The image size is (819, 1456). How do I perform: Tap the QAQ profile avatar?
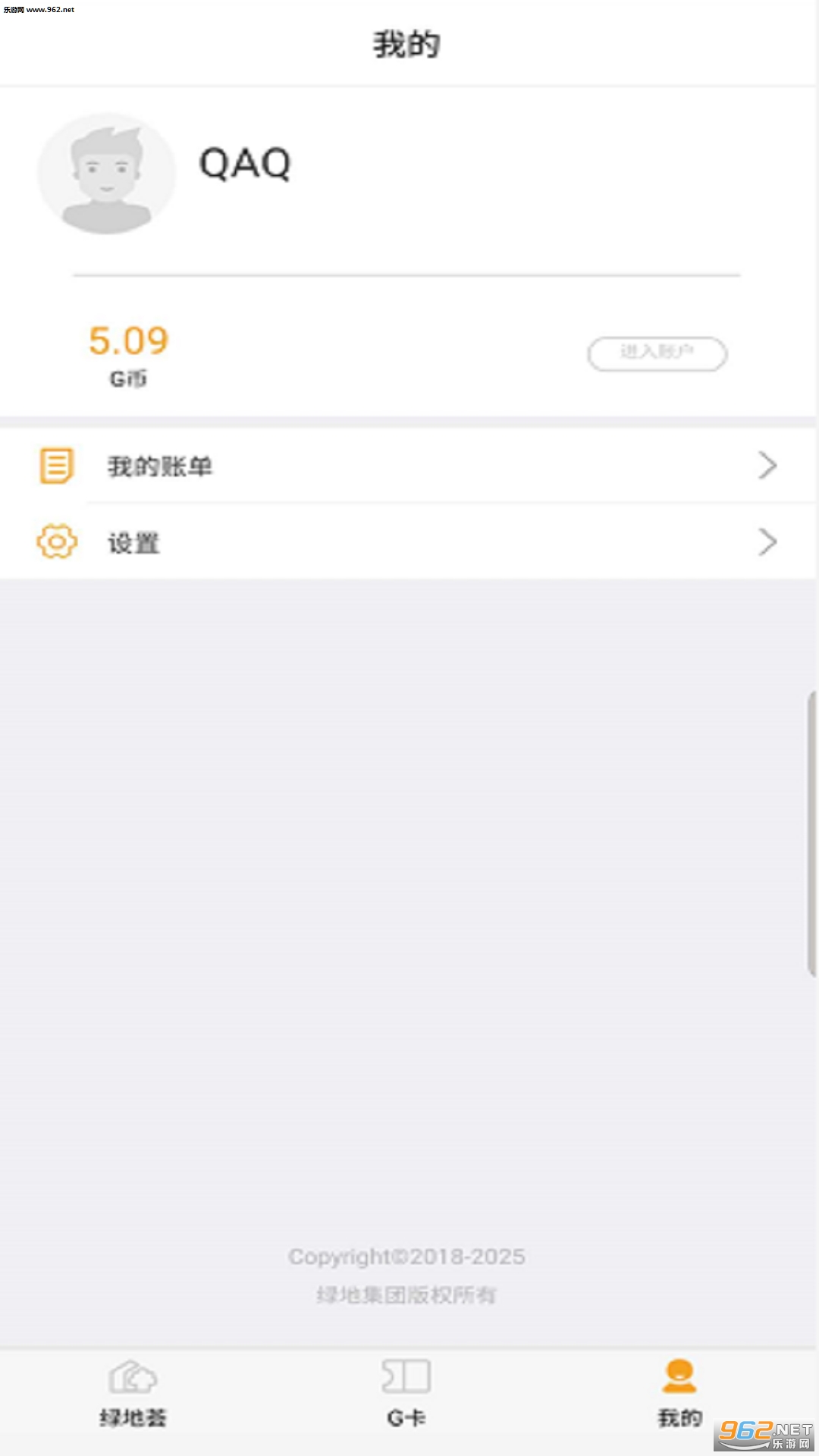(106, 174)
